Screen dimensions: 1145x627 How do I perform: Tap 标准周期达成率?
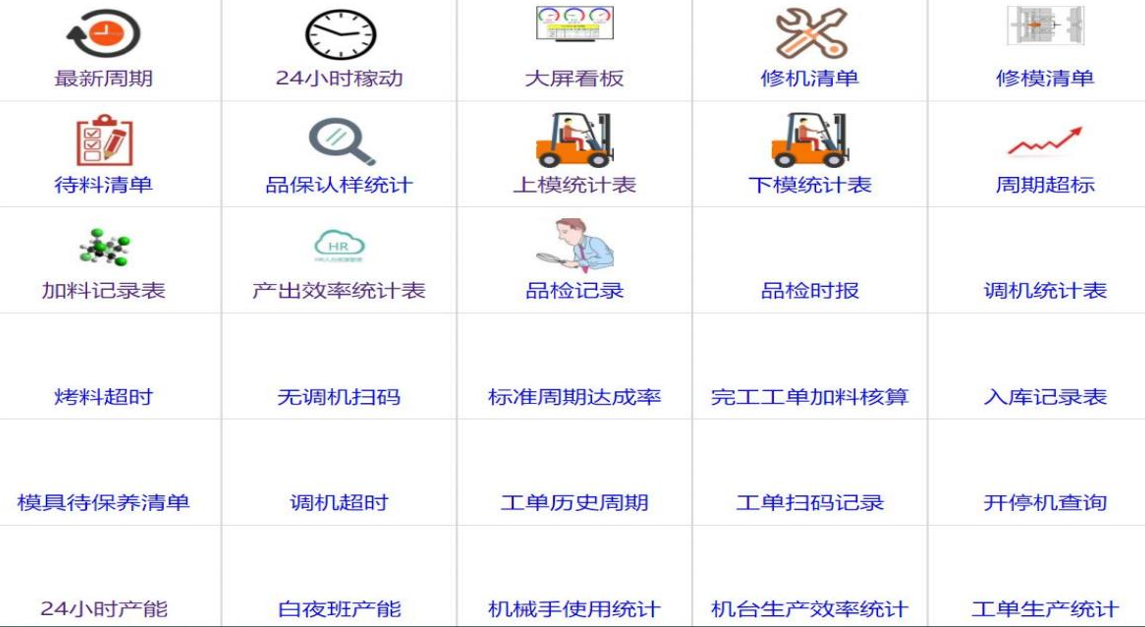pos(574,397)
